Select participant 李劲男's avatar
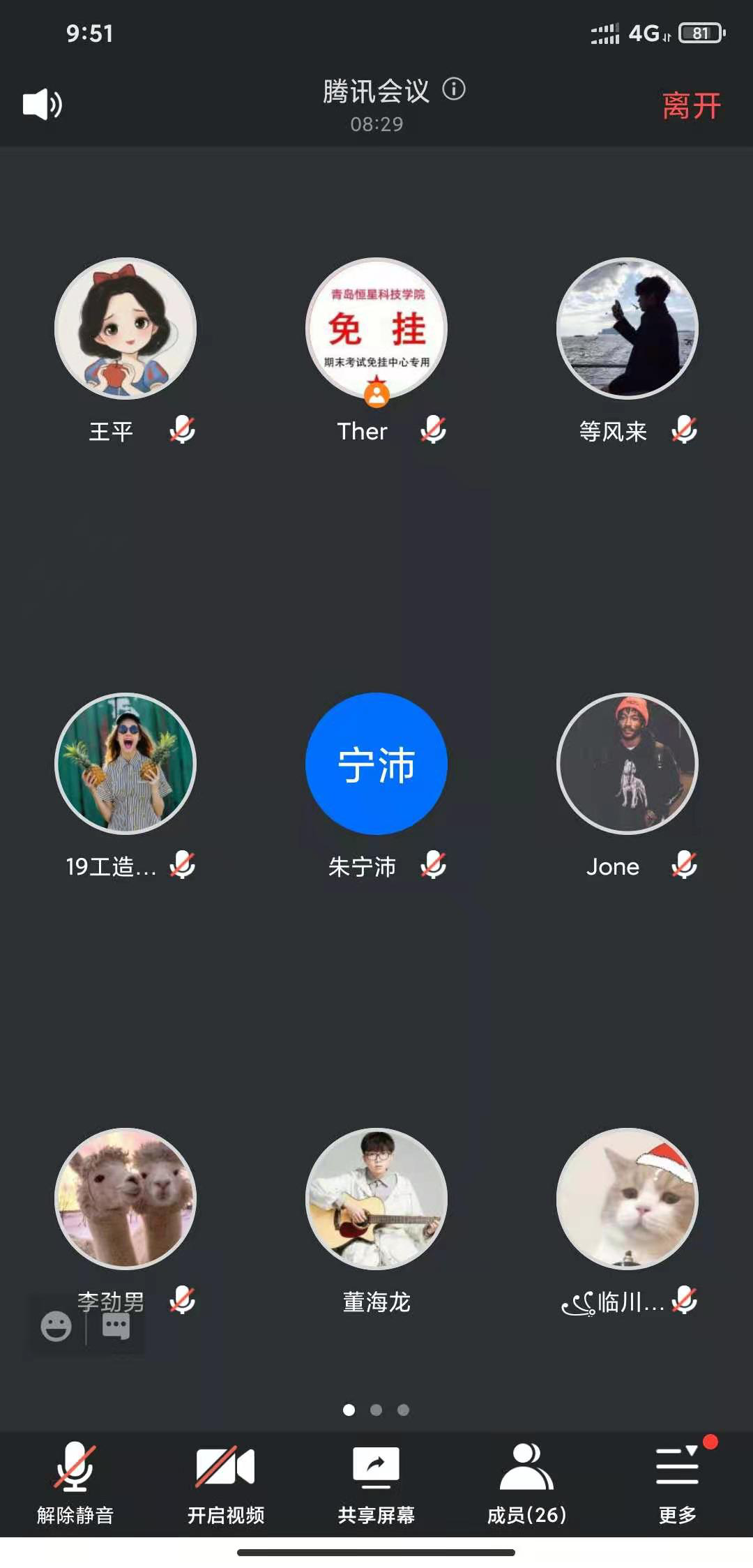Screen dimensions: 753x1568 click(125, 1199)
